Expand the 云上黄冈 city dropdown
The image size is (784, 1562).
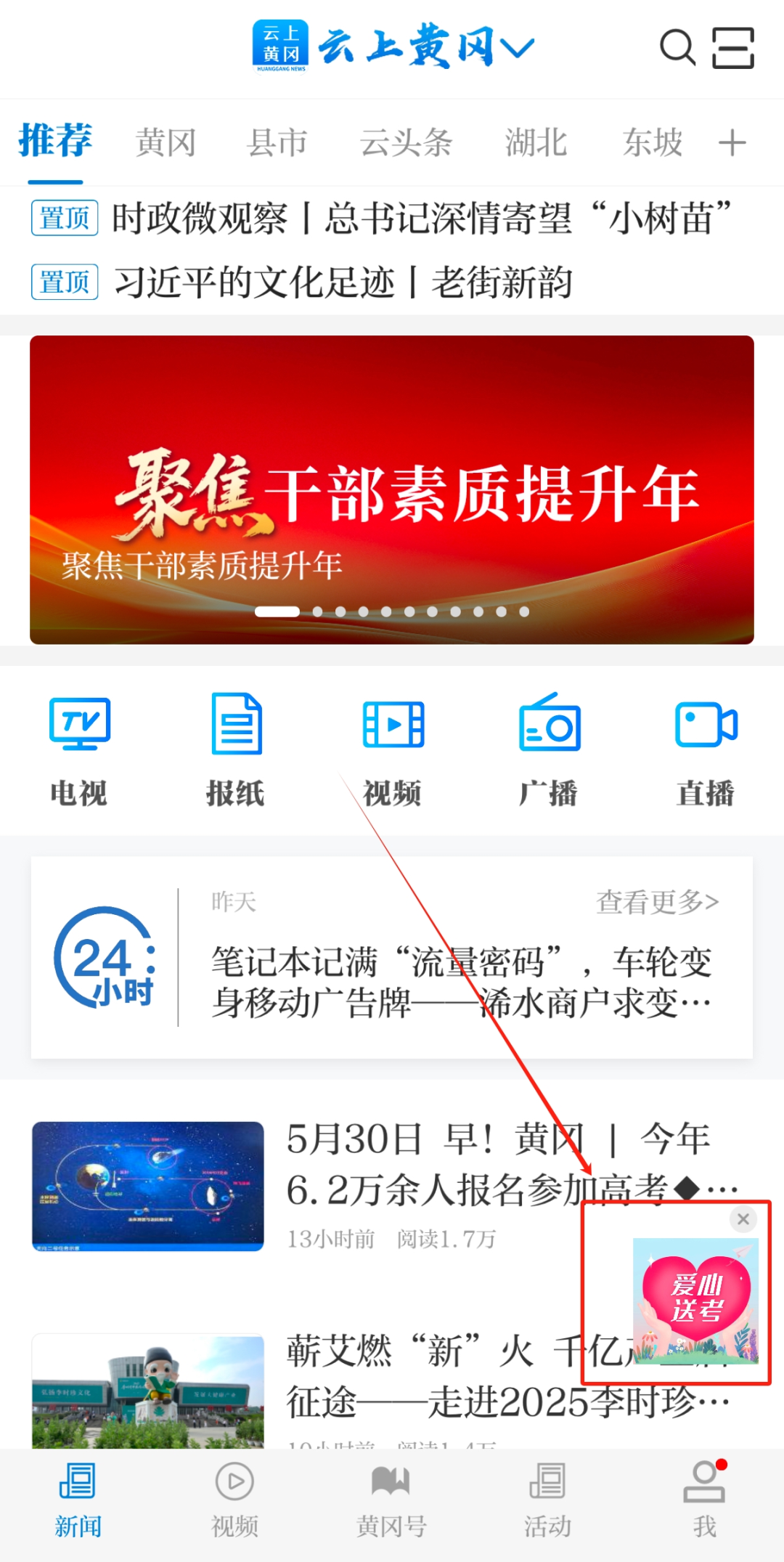click(x=520, y=48)
